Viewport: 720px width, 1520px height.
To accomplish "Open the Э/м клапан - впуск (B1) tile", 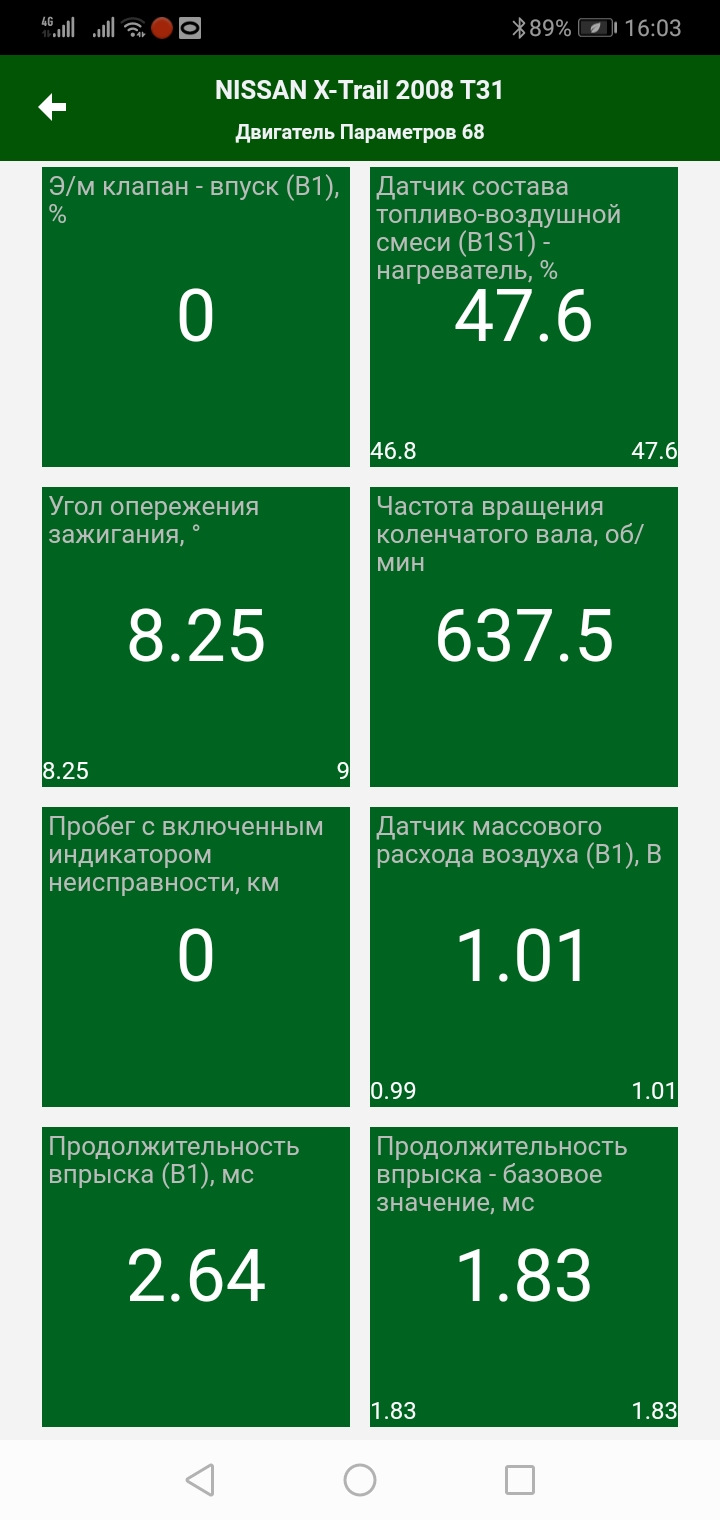I will point(196,317).
